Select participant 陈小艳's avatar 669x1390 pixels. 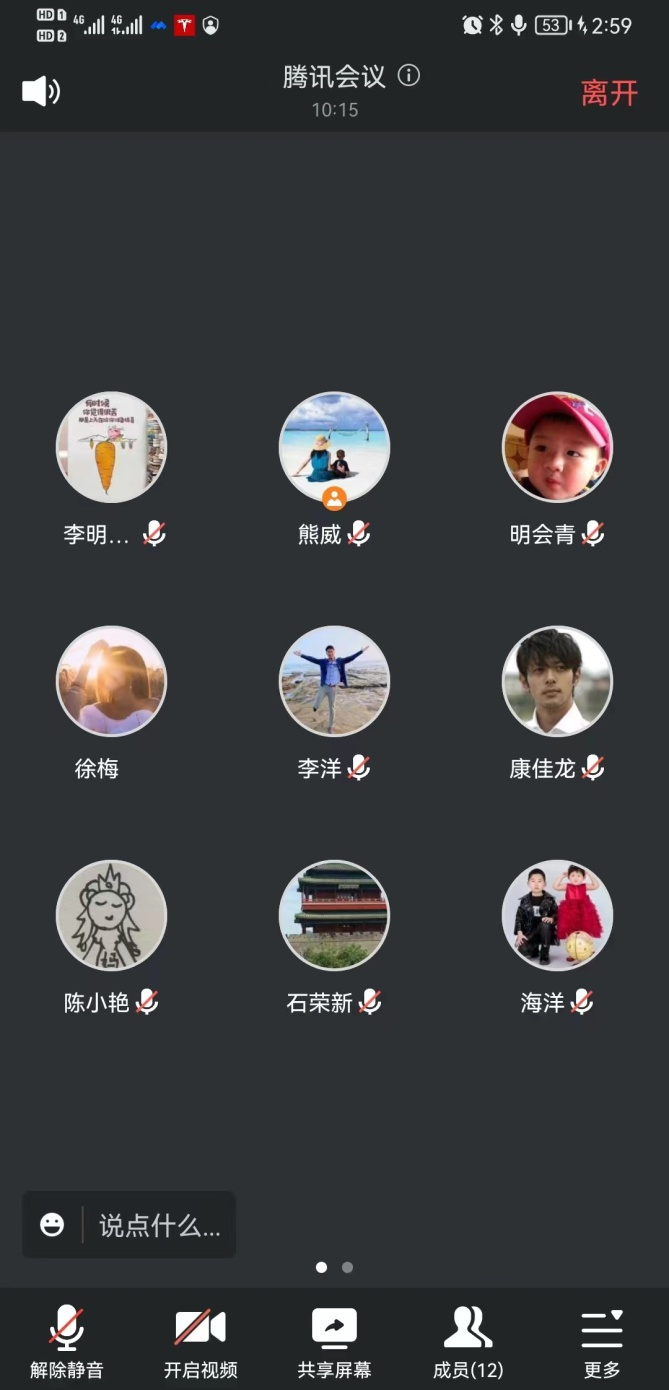coord(111,915)
